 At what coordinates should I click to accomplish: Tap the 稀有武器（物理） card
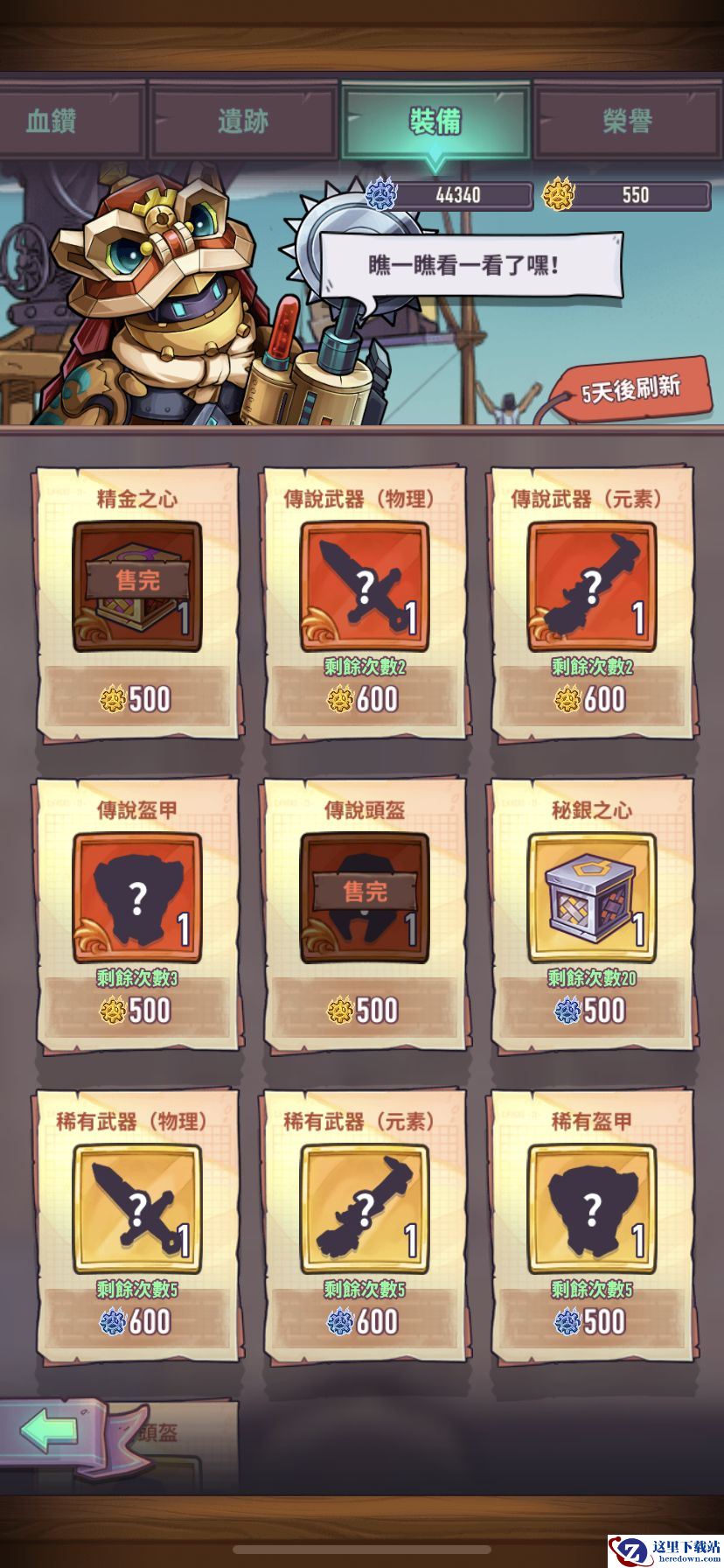pos(137,1225)
